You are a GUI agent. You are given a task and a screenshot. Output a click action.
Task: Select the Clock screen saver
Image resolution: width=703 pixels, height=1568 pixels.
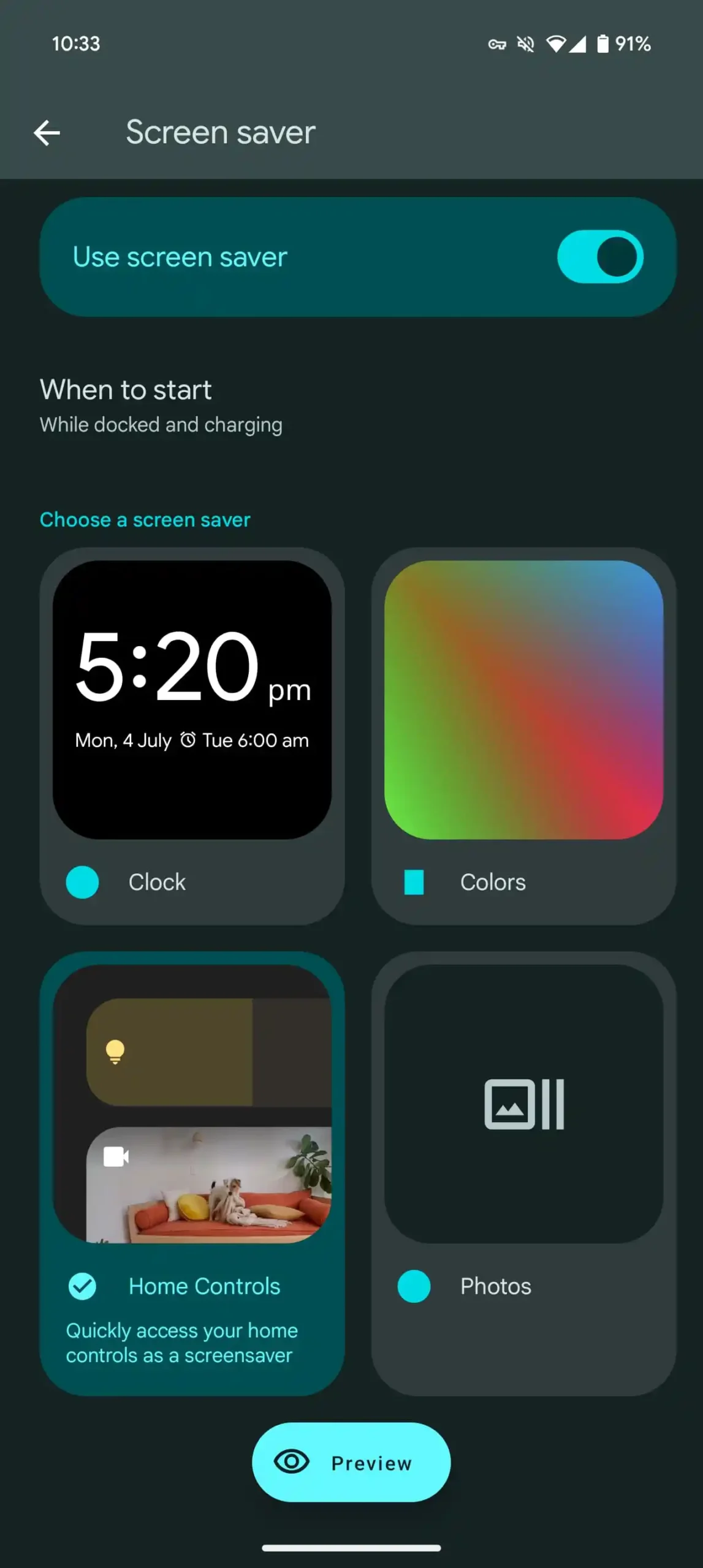[192, 736]
